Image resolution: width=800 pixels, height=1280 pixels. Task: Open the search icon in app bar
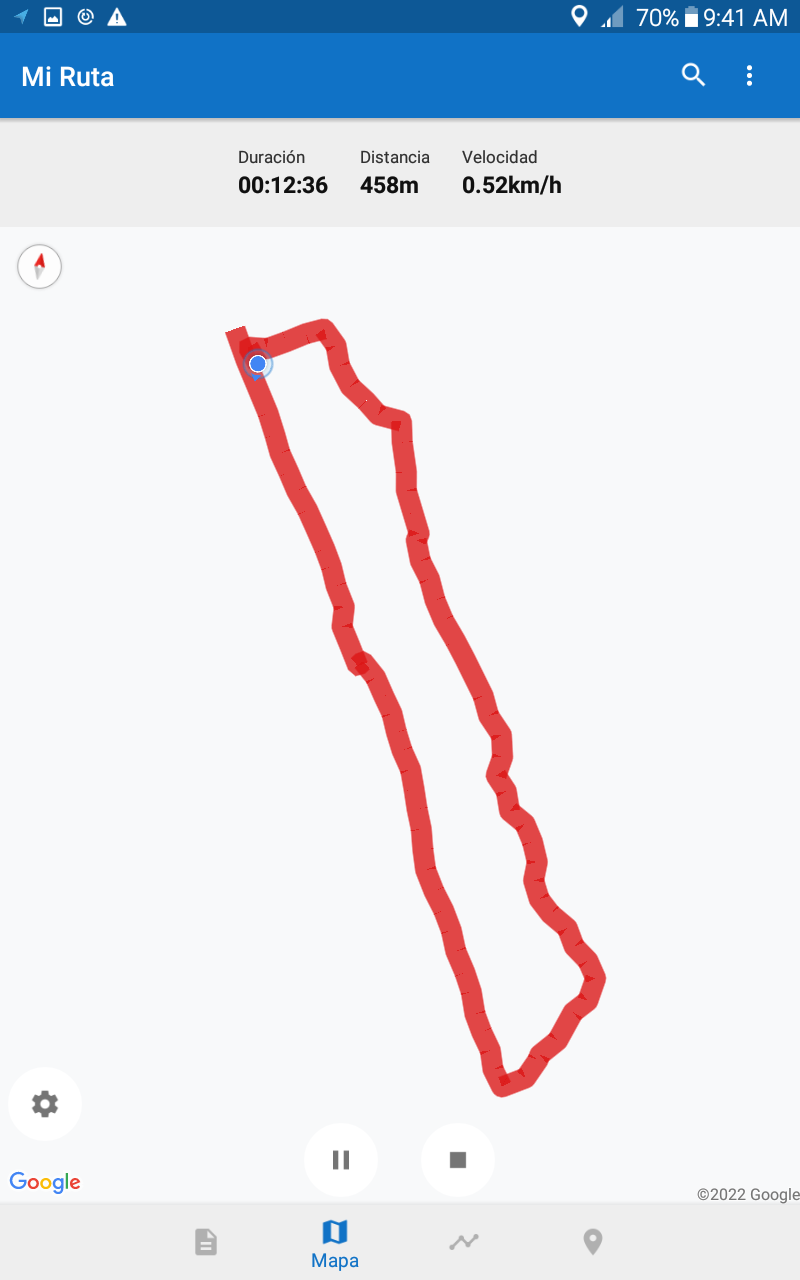[x=693, y=75]
